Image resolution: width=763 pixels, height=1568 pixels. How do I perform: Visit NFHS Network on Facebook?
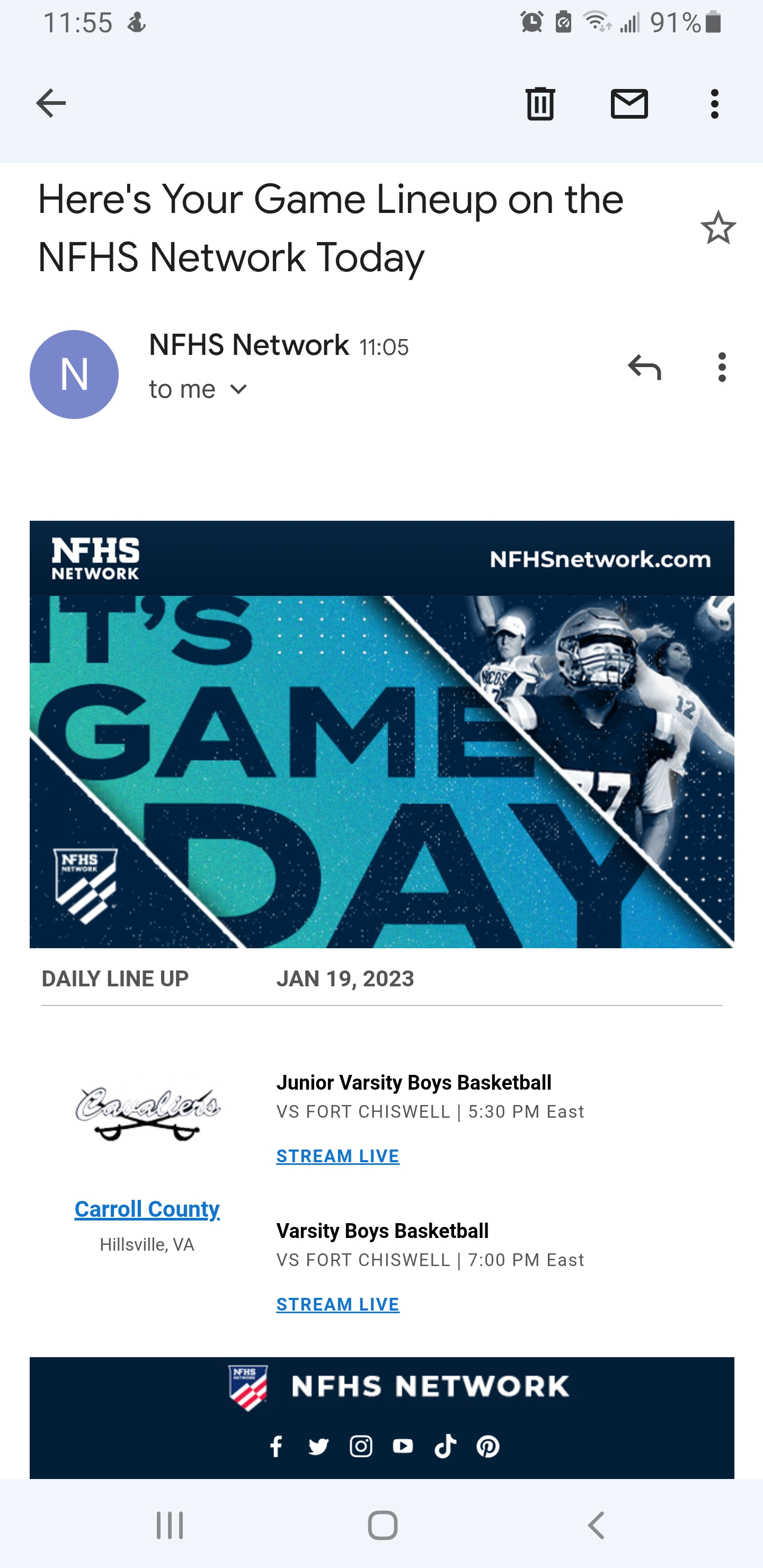277,1446
